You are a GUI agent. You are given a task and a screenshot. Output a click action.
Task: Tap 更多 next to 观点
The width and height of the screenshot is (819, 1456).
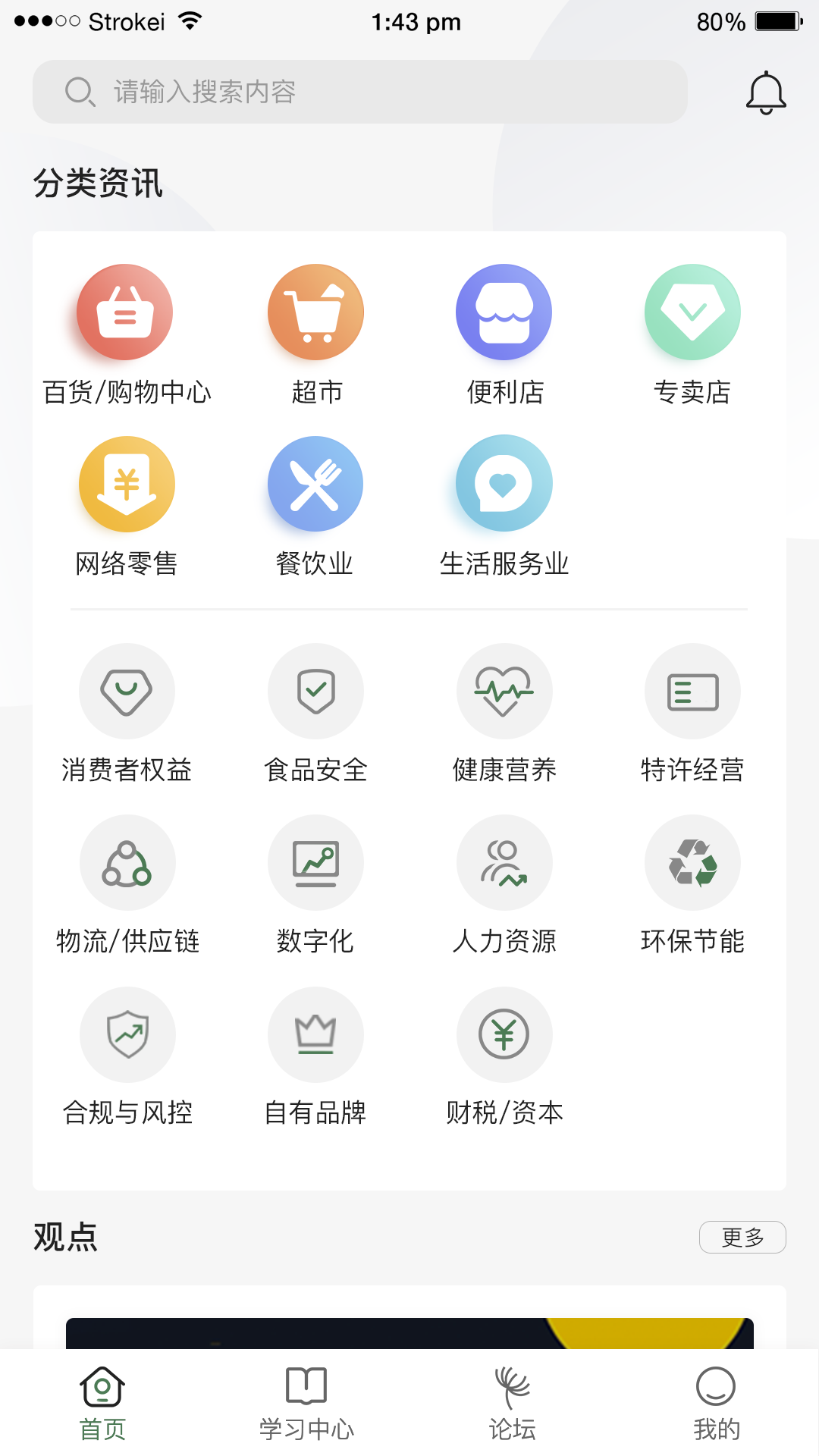742,1238
